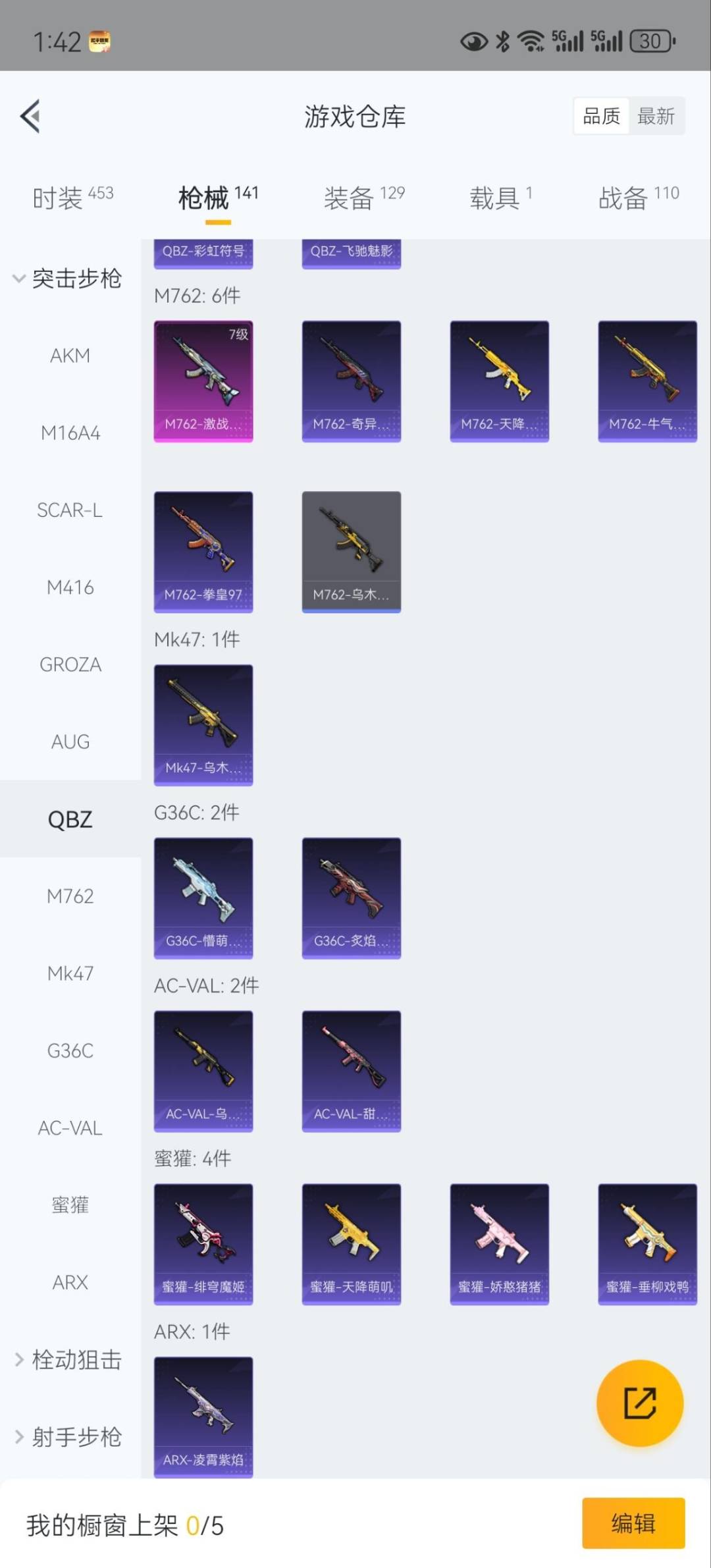Select AKM in the sidebar

coord(70,356)
